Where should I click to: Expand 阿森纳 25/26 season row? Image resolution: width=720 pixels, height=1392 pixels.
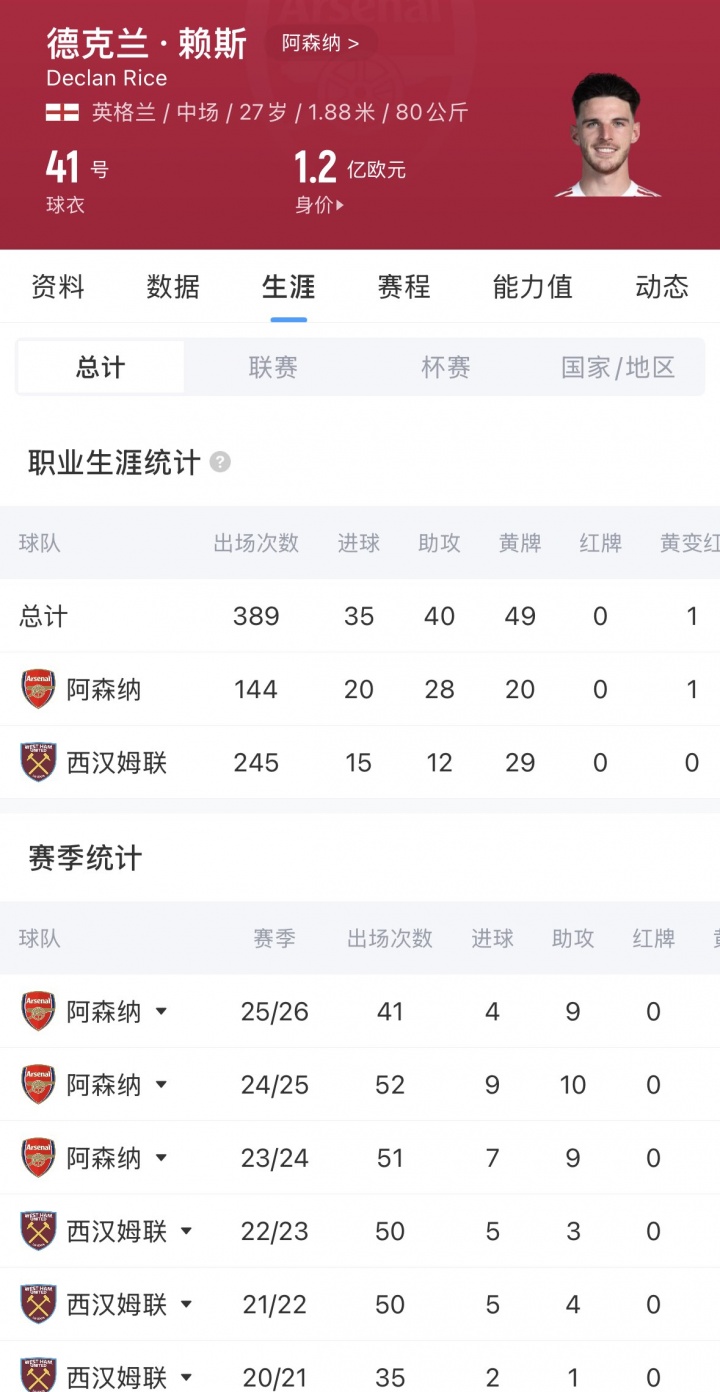[161, 1012]
